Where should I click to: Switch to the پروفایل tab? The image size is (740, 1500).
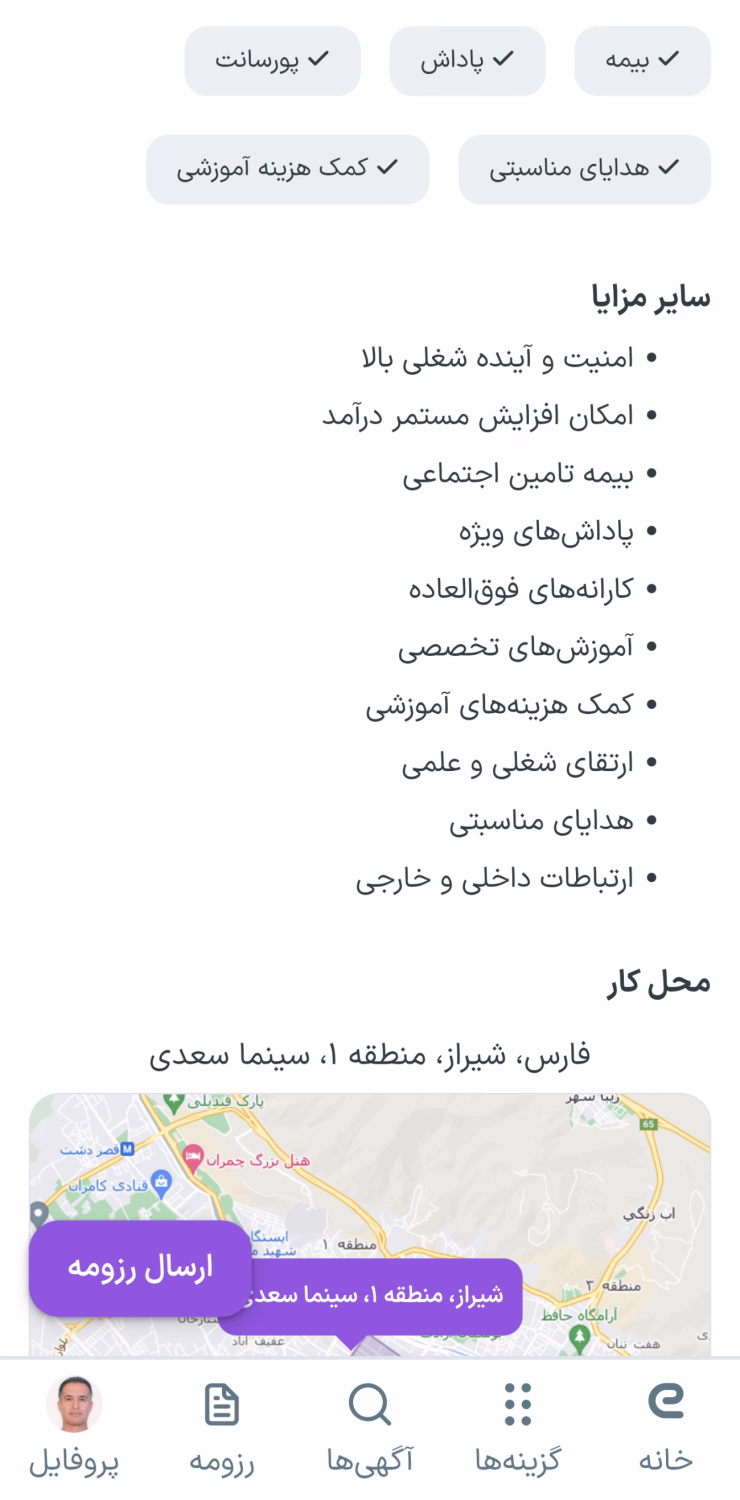point(74,1428)
